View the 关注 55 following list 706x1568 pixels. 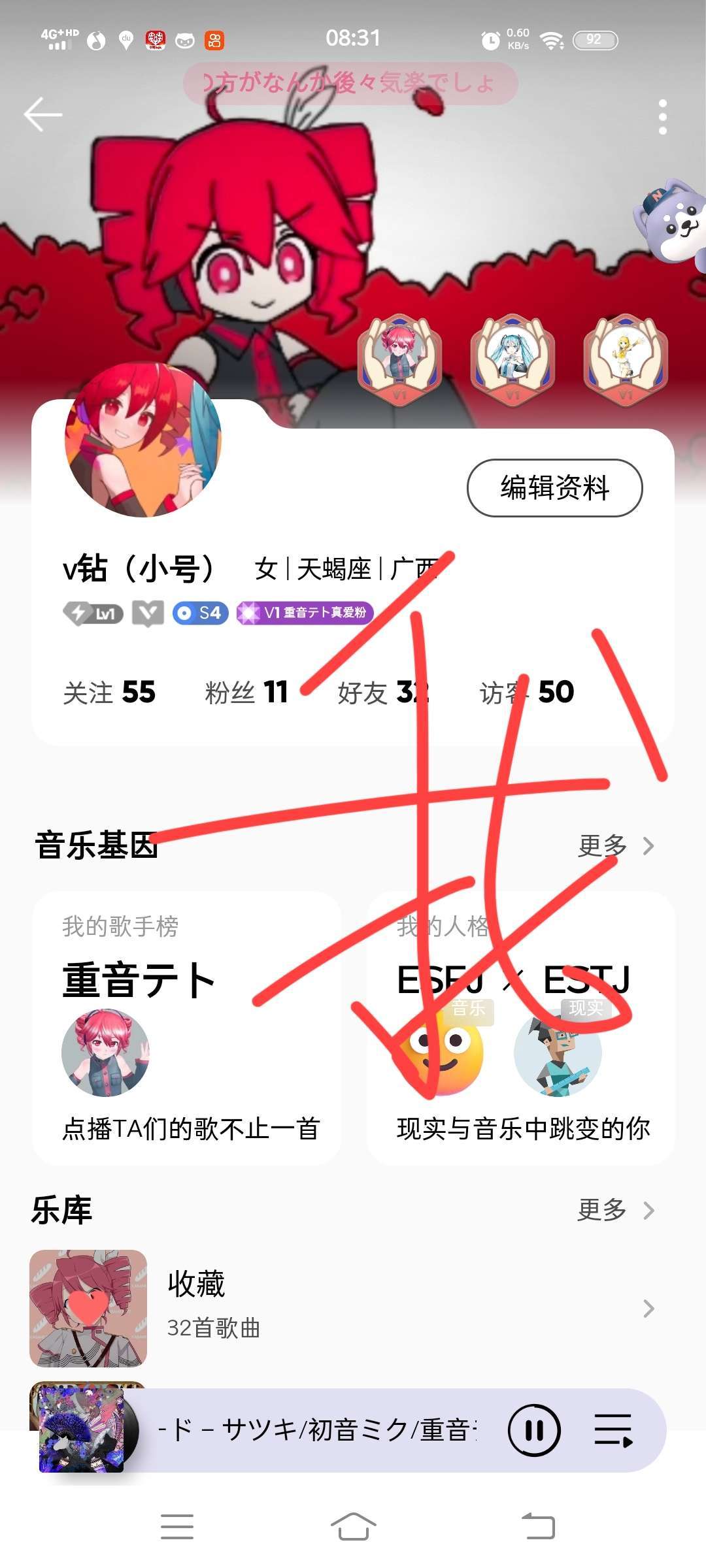109,692
